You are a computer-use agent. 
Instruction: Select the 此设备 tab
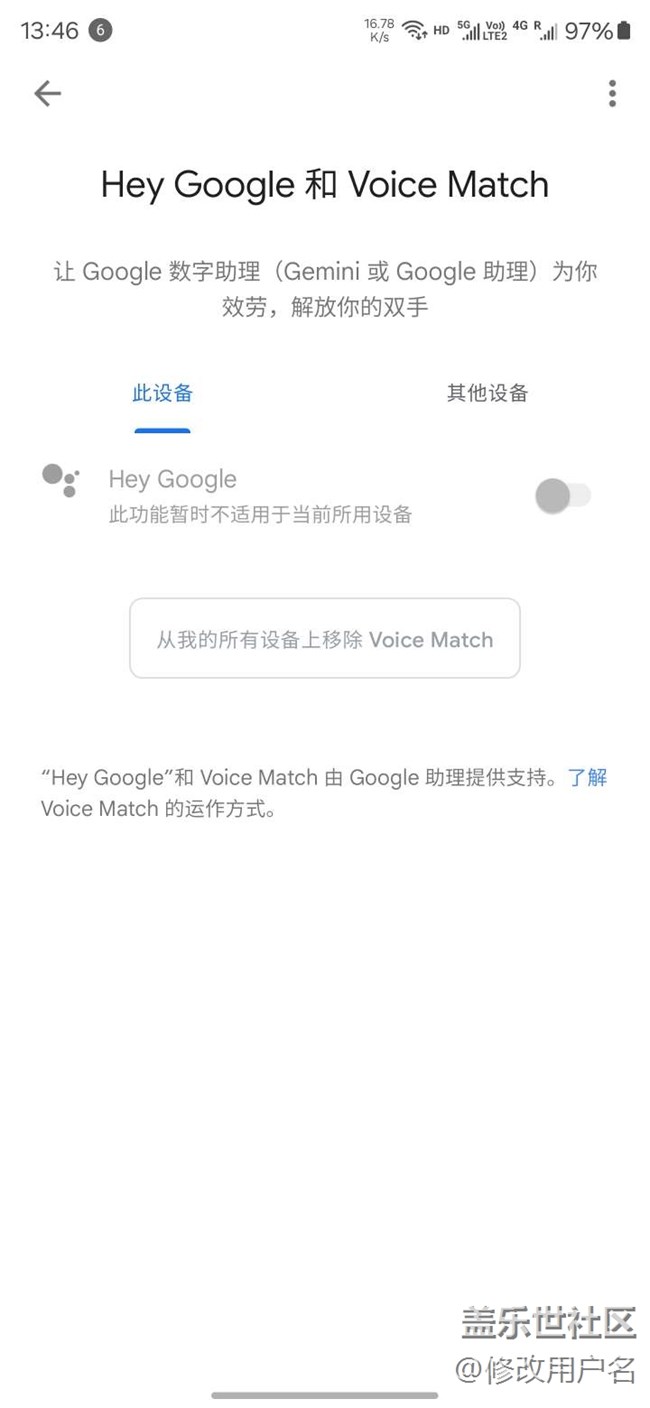click(162, 394)
